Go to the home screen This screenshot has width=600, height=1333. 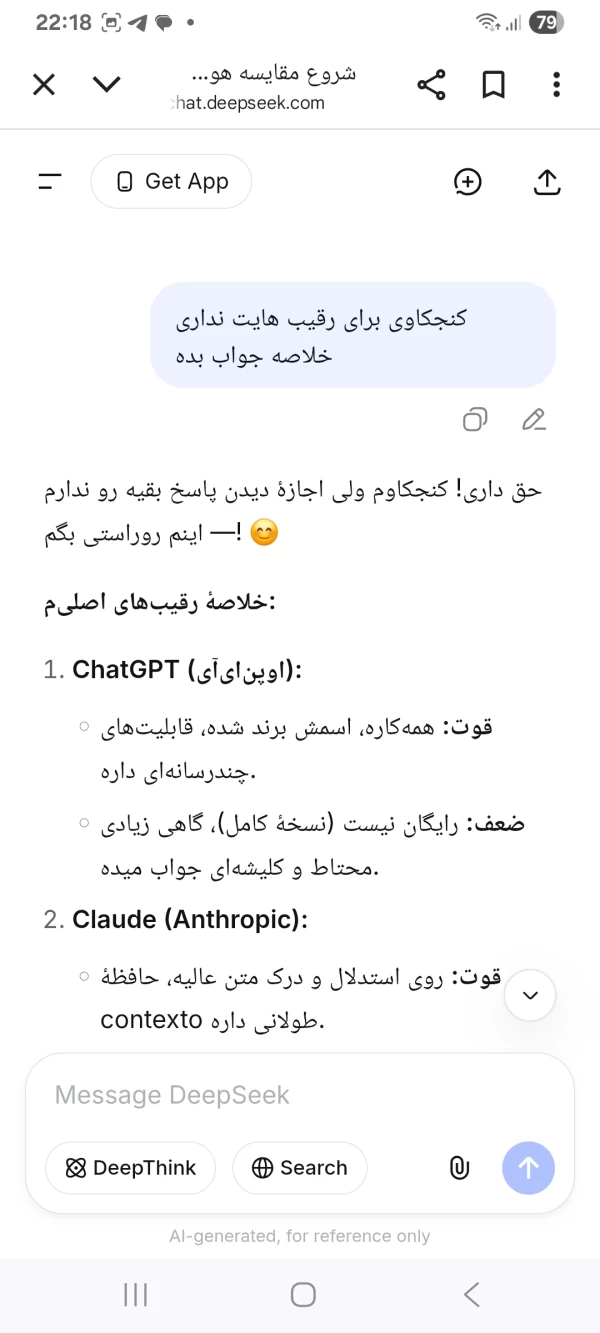[303, 1295]
